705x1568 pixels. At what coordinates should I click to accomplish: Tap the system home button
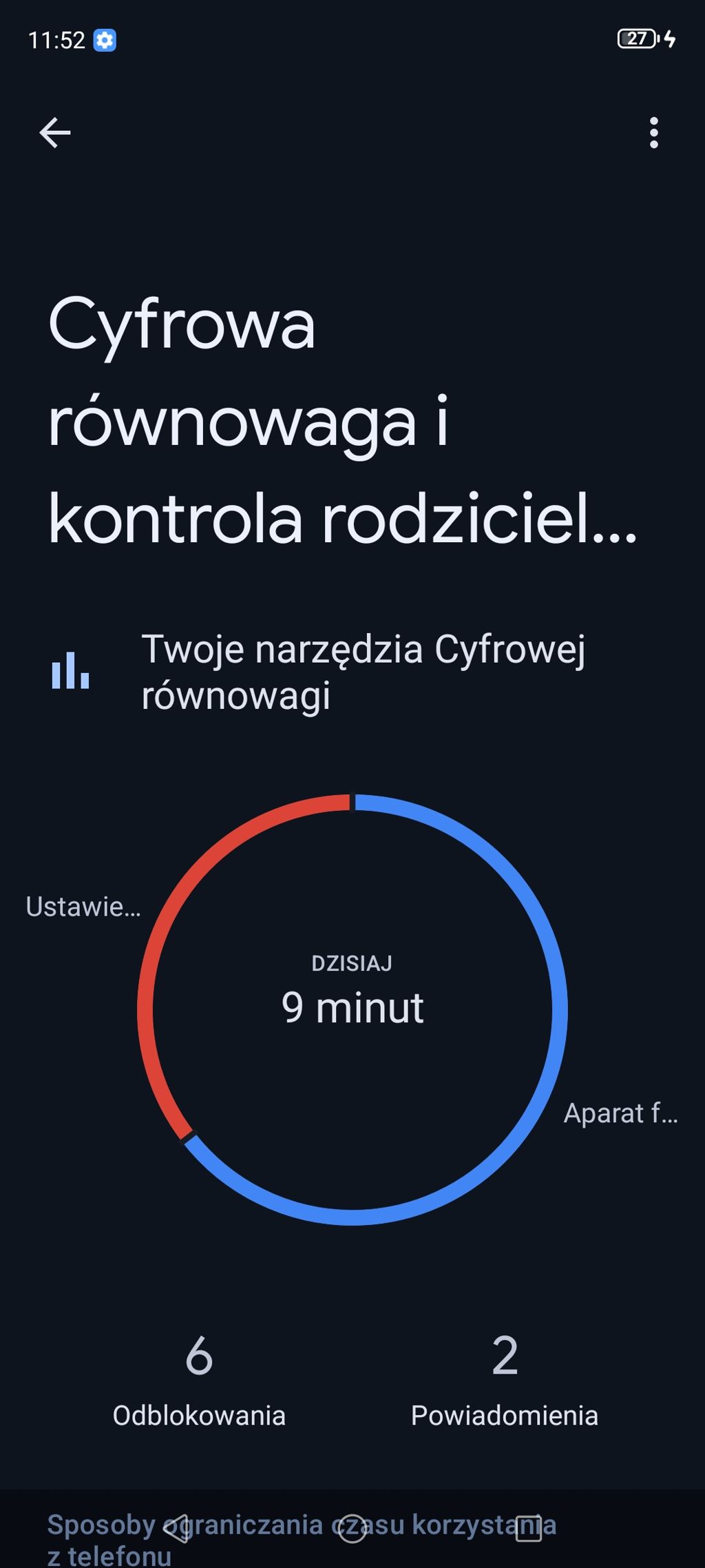(x=352, y=1528)
